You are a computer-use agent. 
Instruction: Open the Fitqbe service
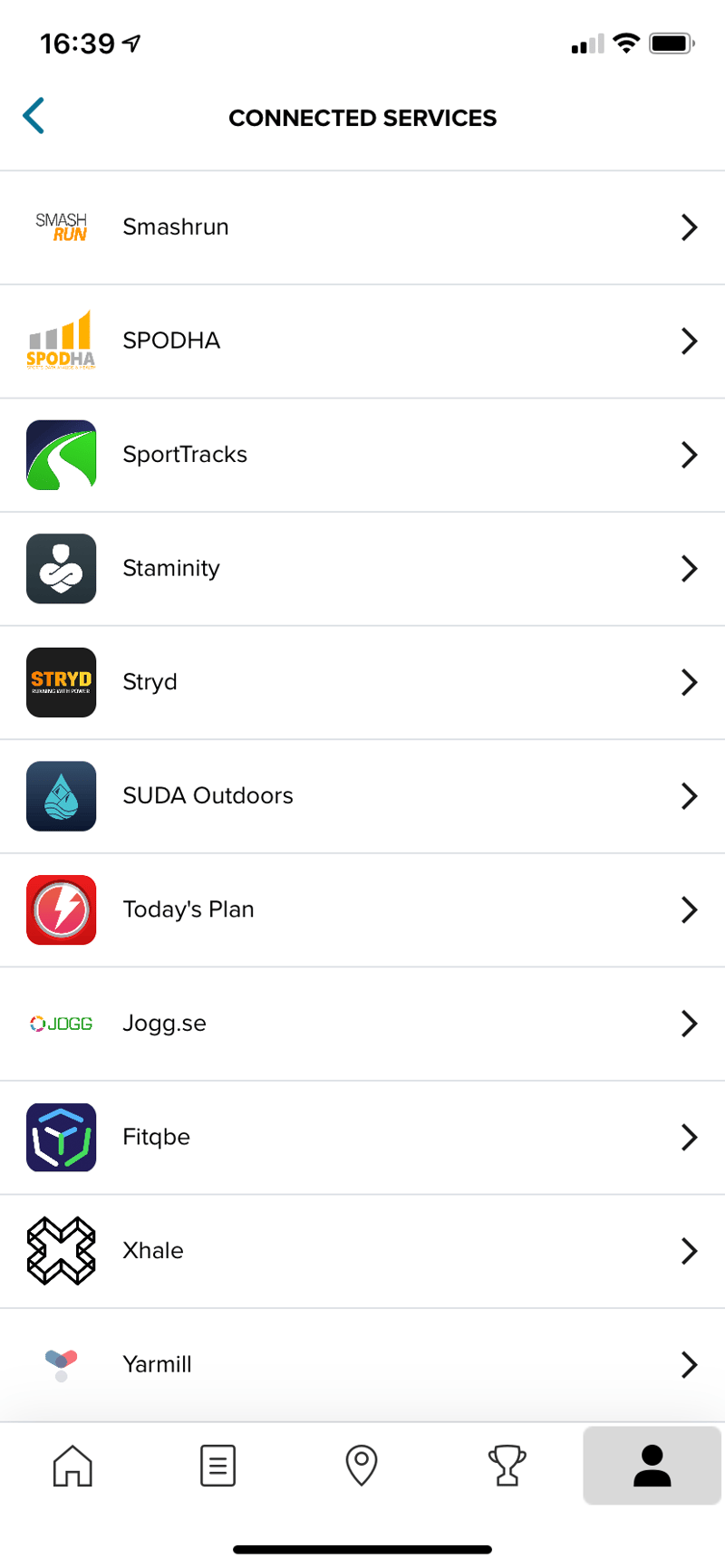click(x=362, y=1137)
